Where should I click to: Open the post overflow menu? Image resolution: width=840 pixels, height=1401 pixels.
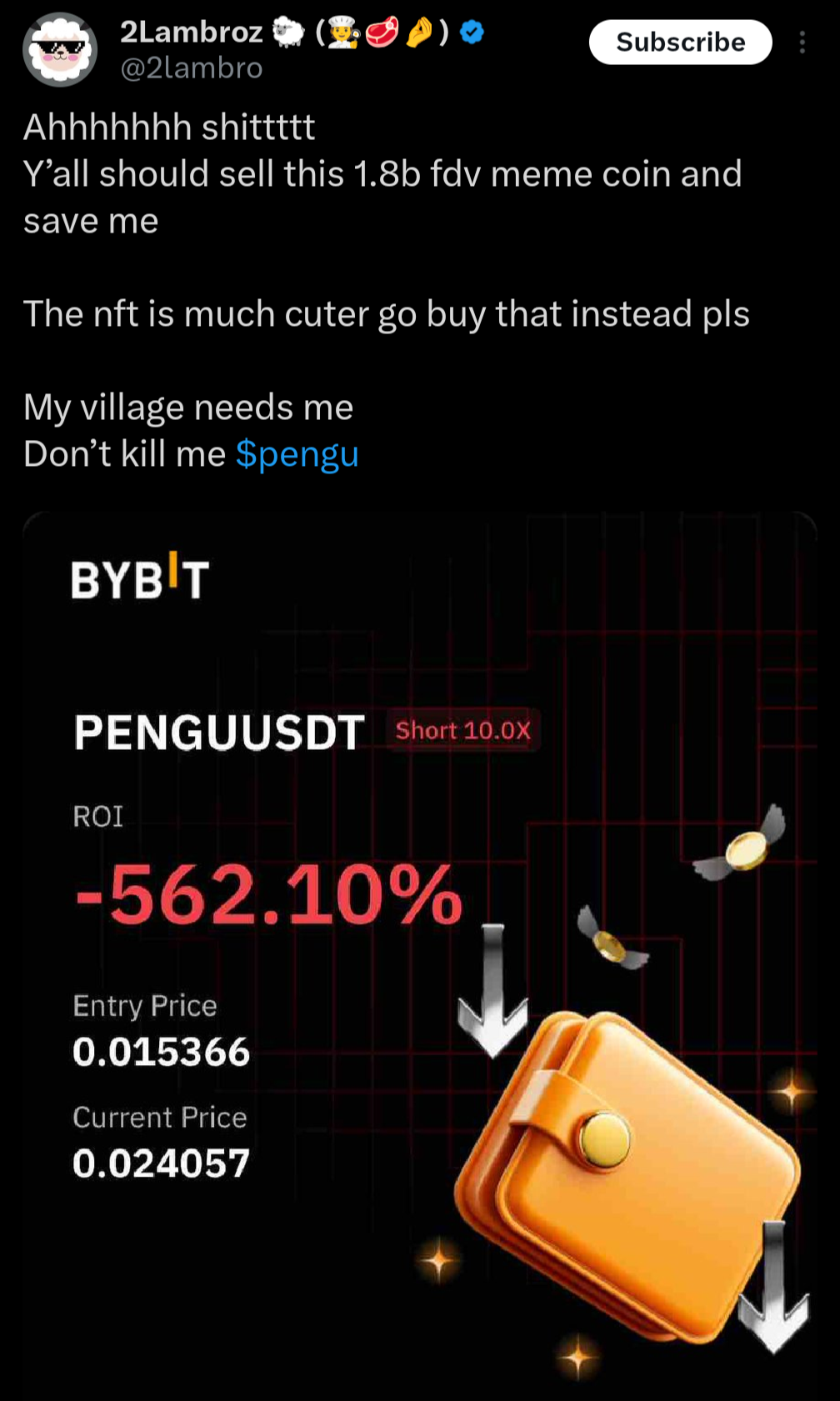click(x=802, y=43)
